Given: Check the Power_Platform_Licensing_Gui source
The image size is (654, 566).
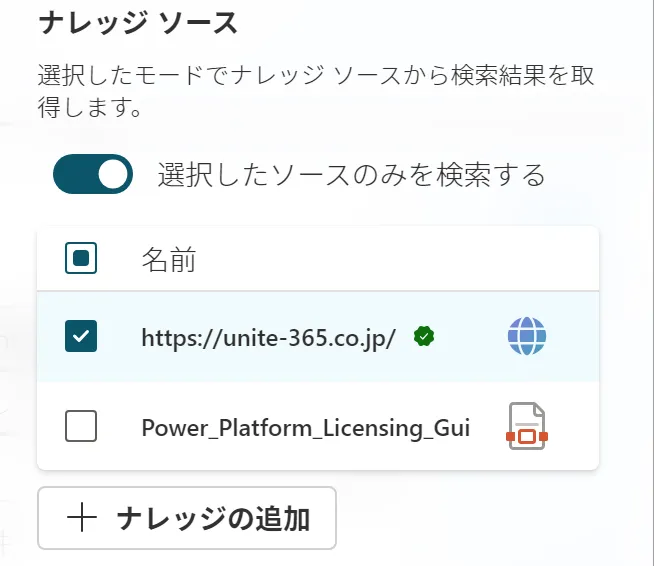Looking at the screenshot, I should 81,427.
